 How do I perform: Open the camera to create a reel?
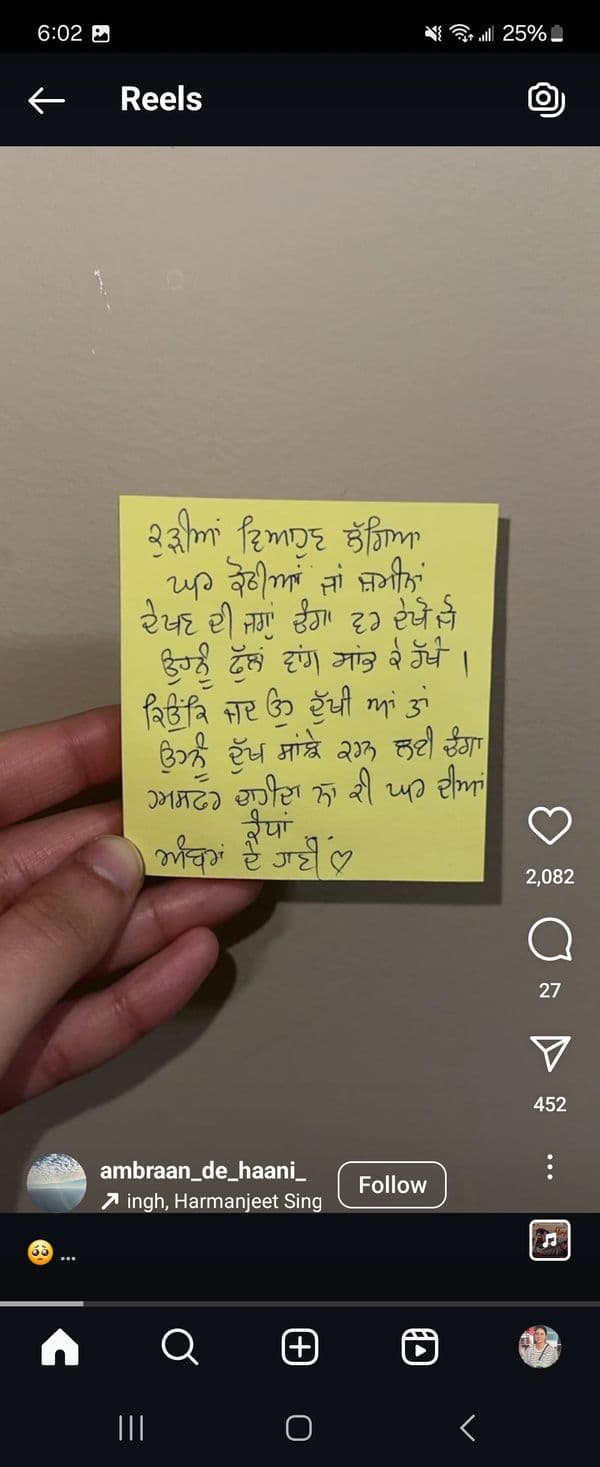click(x=546, y=98)
